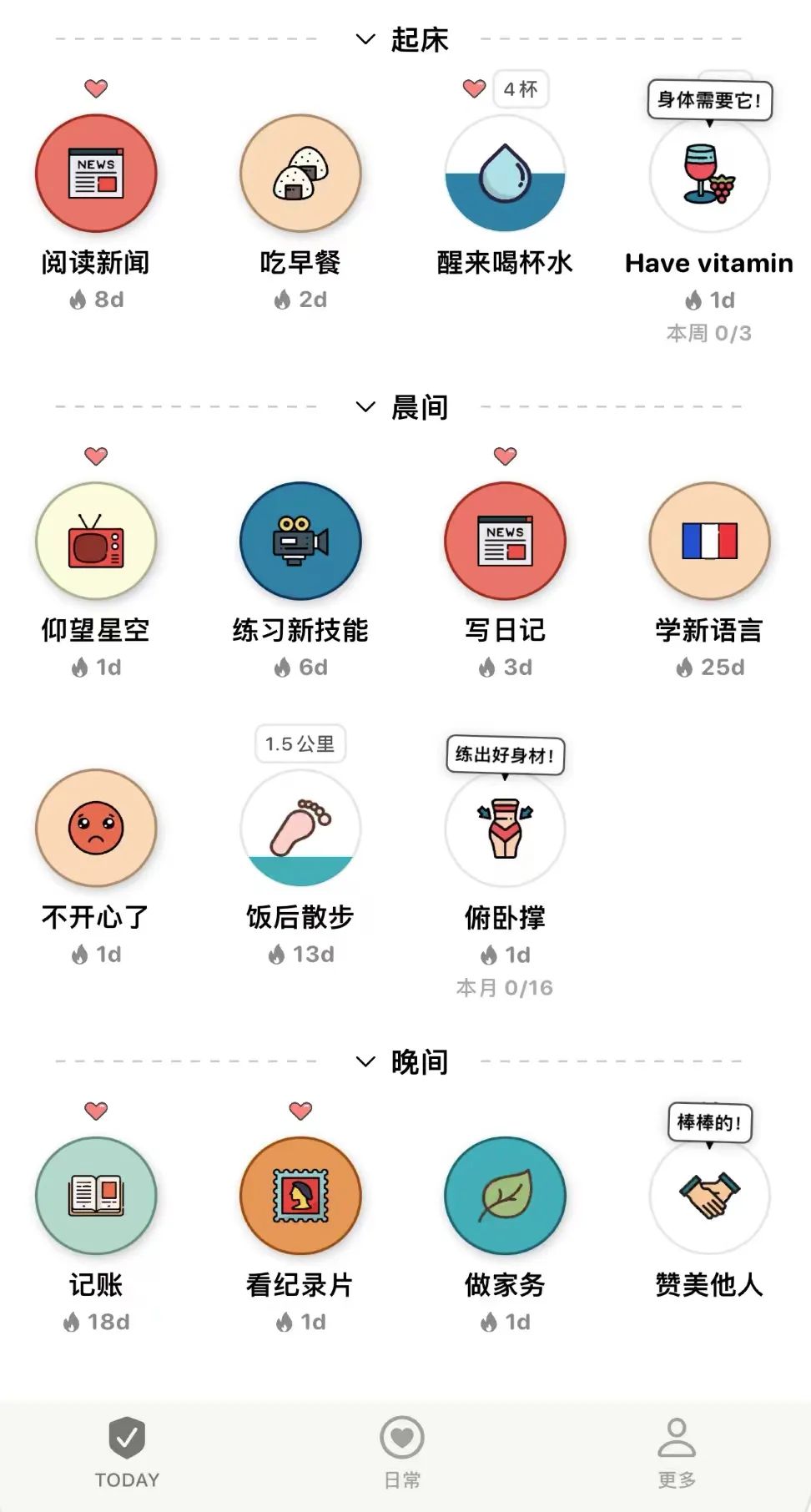
Task: Tap the 不开心了 sad face habit
Action: click(96, 829)
